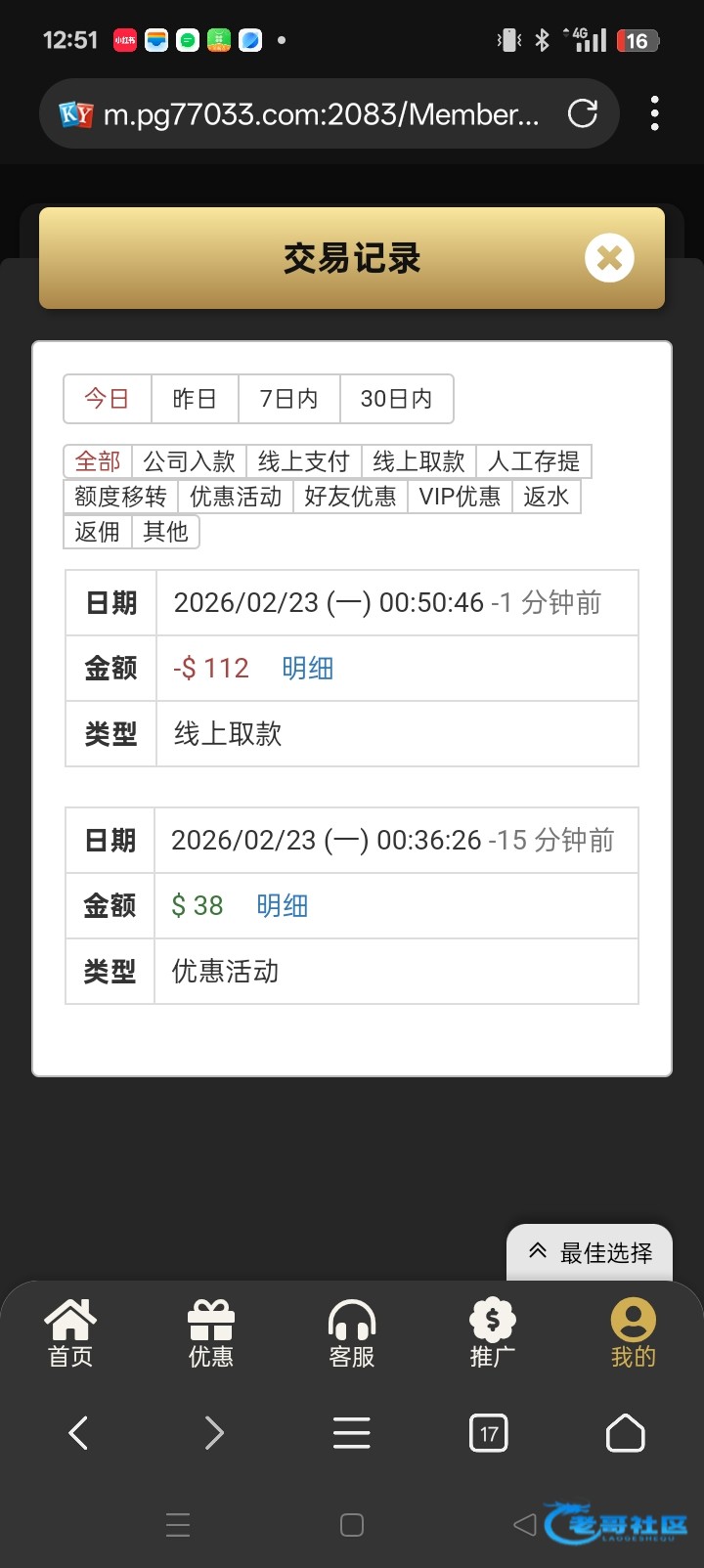Filter by 公司入款

(x=189, y=461)
